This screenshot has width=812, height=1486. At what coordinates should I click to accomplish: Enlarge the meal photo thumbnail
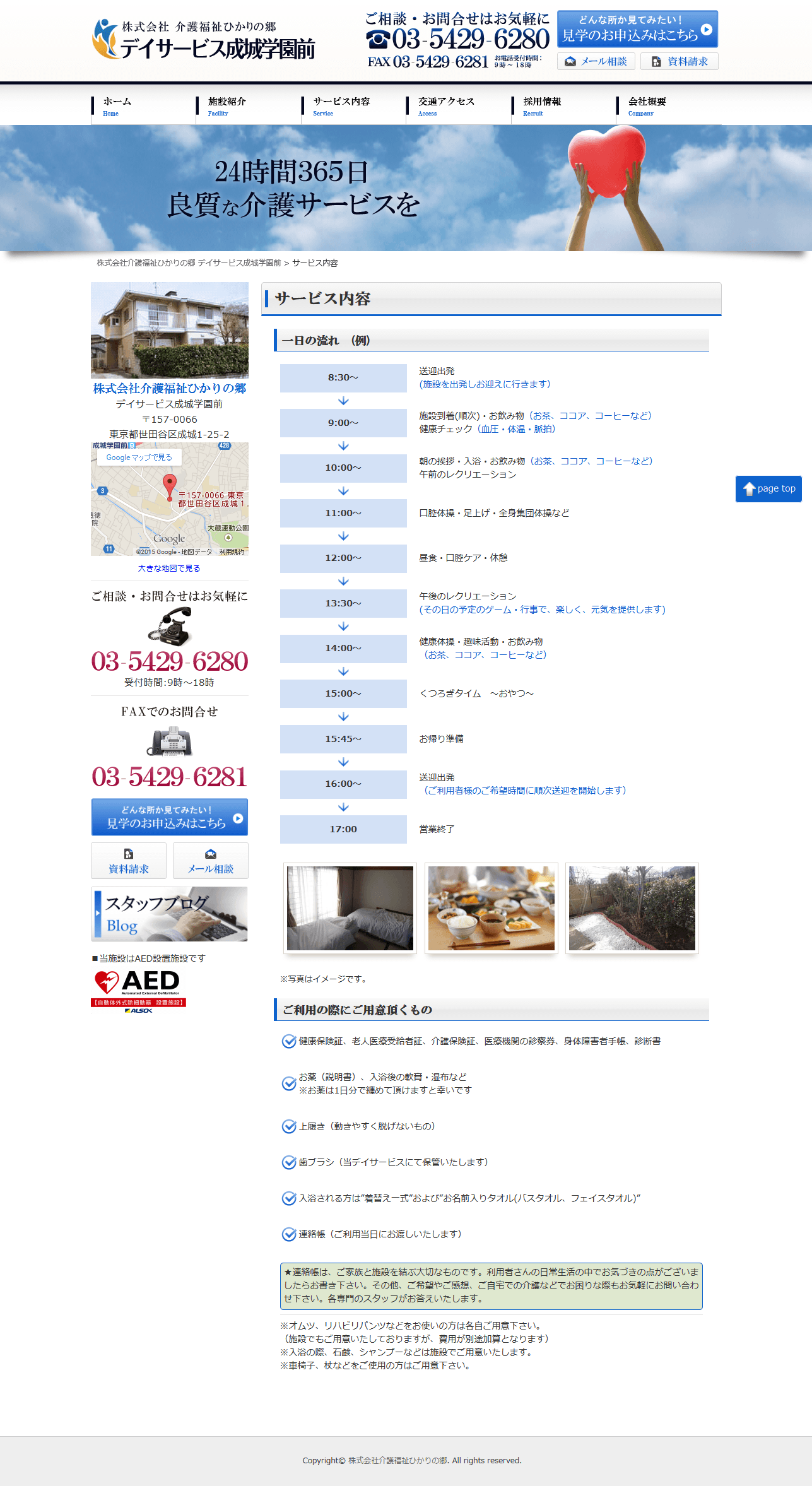pos(491,908)
